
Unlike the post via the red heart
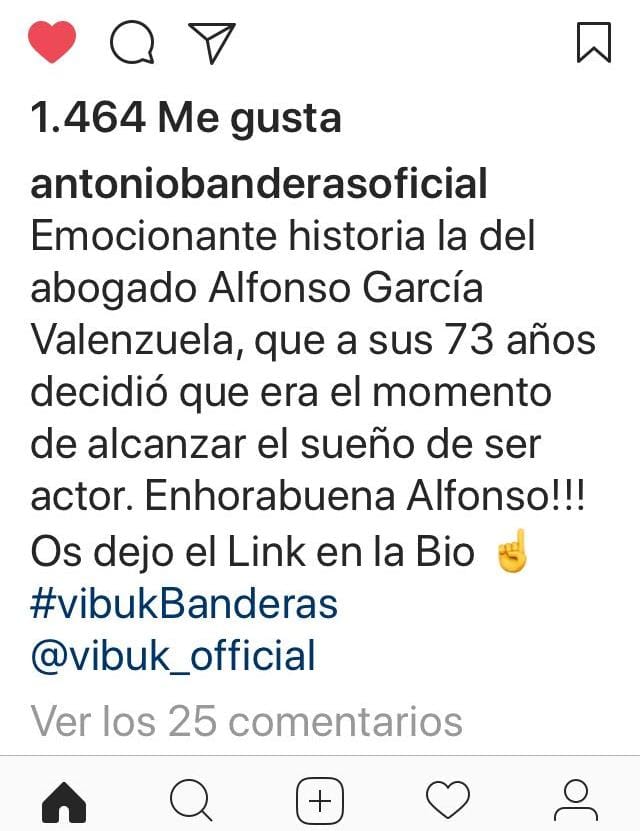pos(52,43)
